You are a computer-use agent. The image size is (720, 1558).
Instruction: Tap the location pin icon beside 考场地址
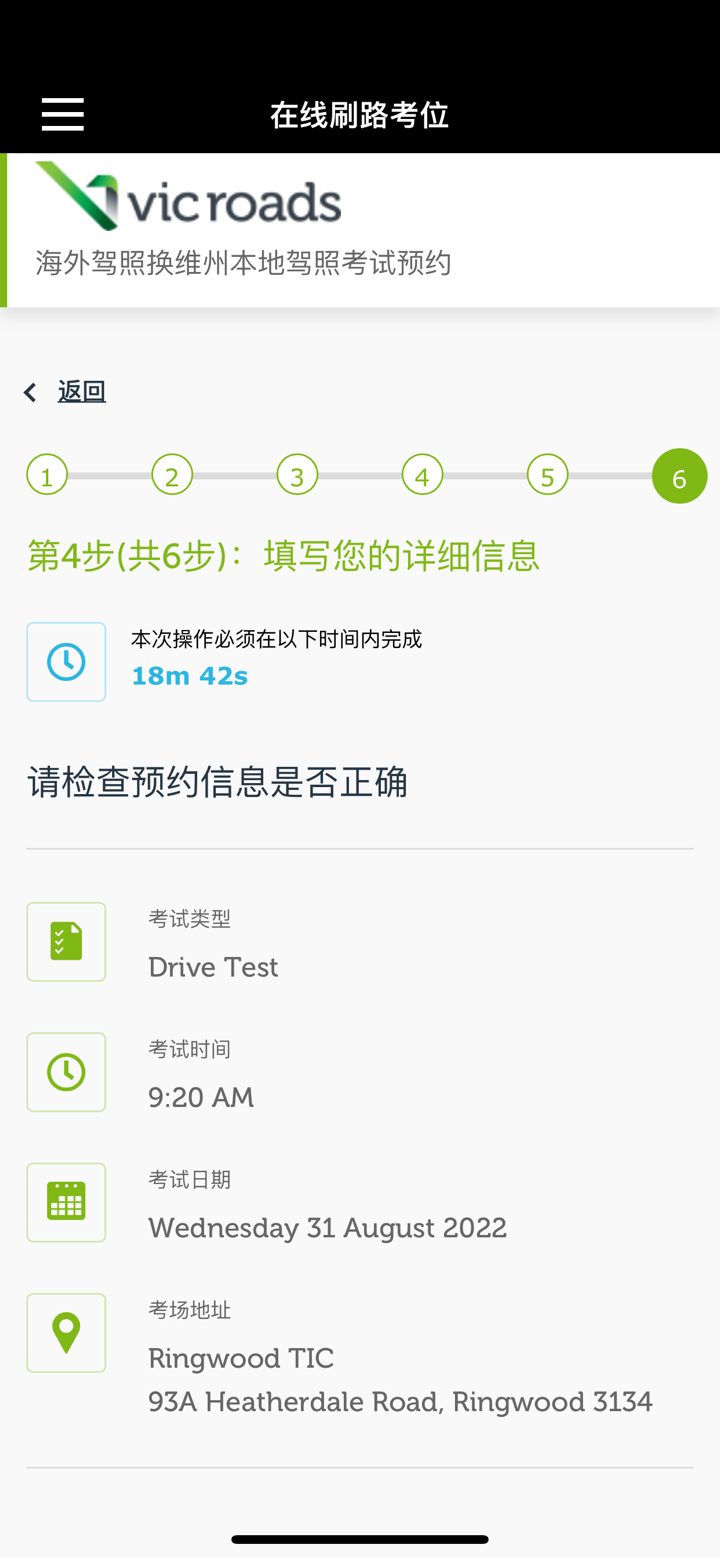point(66,1332)
